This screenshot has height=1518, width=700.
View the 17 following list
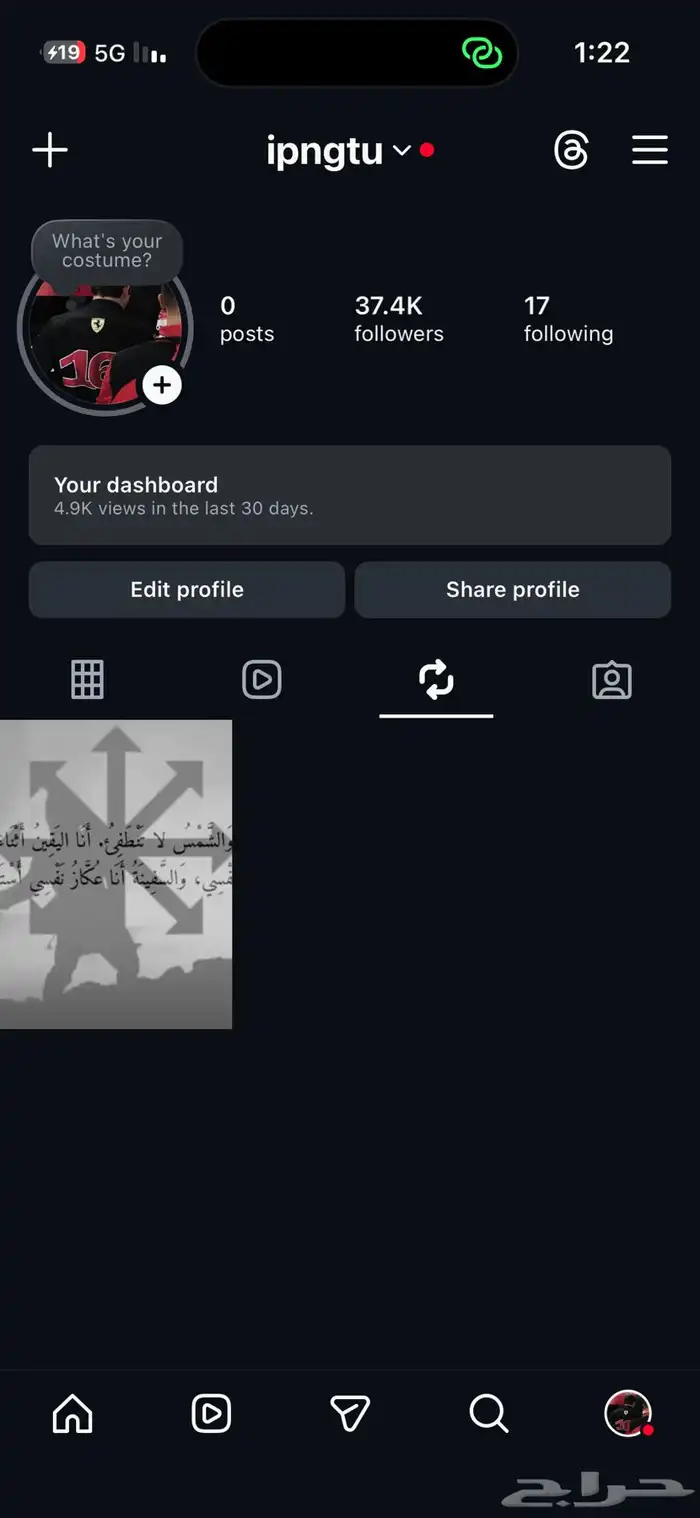click(x=568, y=319)
